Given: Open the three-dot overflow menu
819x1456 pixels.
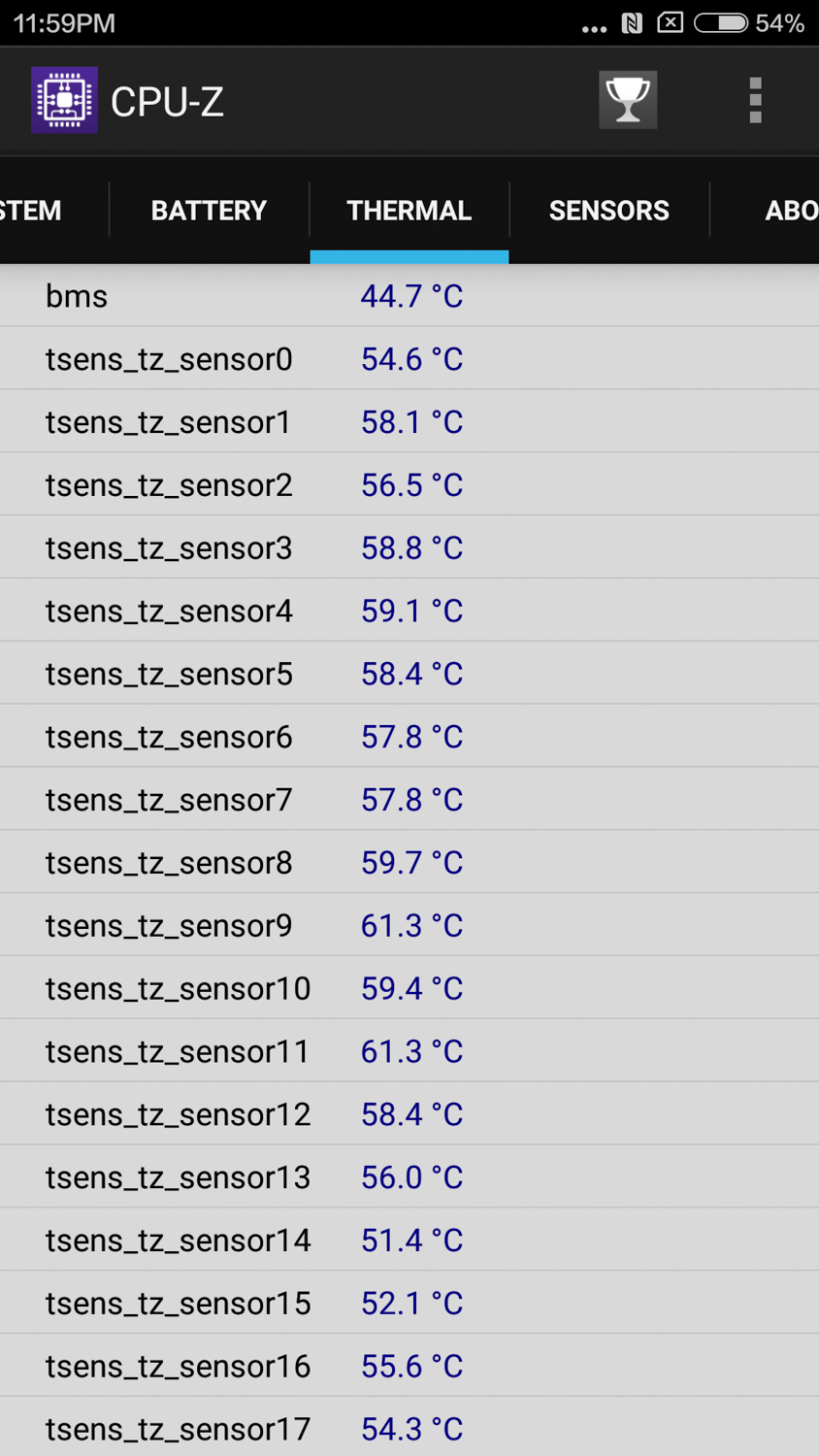Looking at the screenshot, I should point(755,100).
